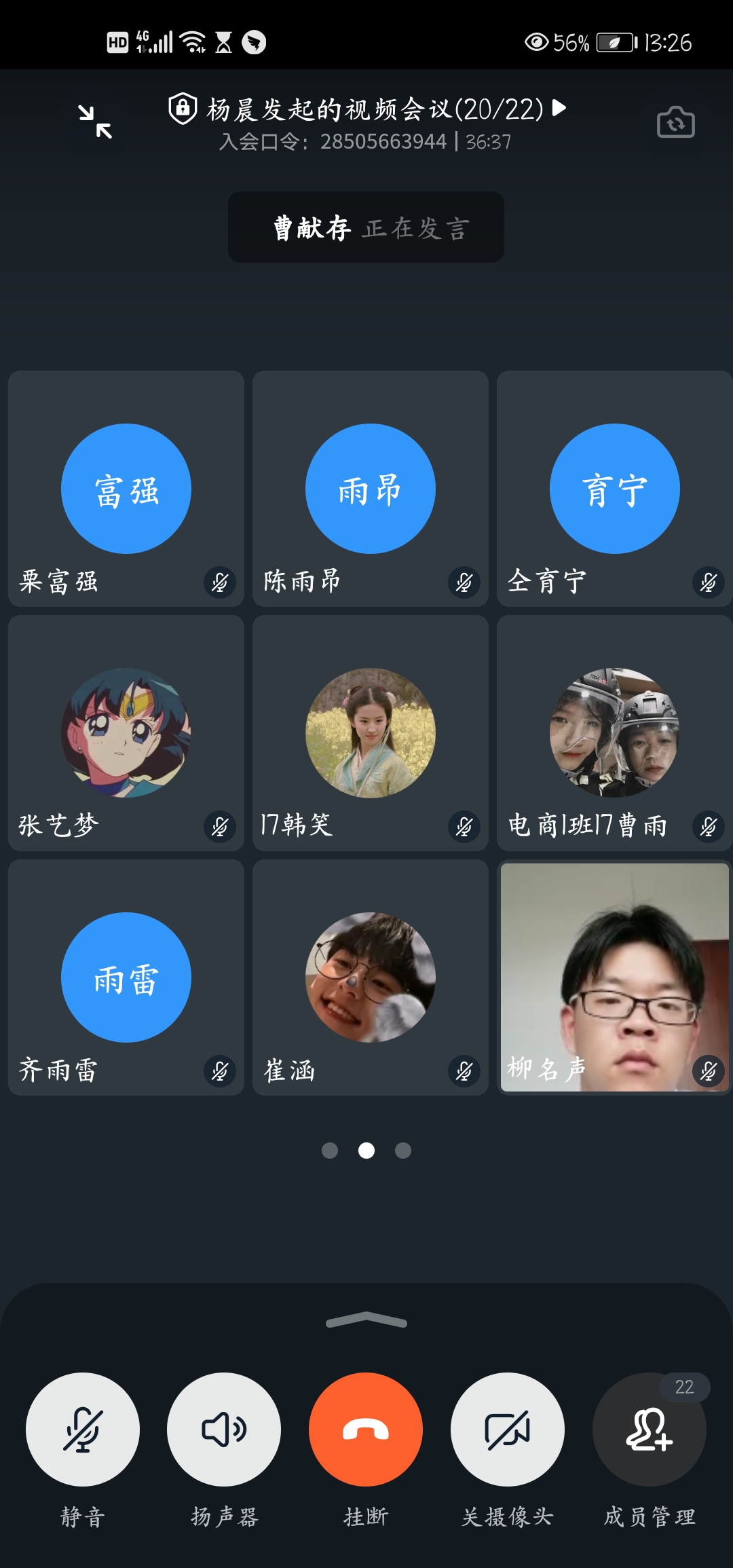Go to the third page indicator dot
Image resolution: width=733 pixels, height=1568 pixels.
[x=403, y=1151]
